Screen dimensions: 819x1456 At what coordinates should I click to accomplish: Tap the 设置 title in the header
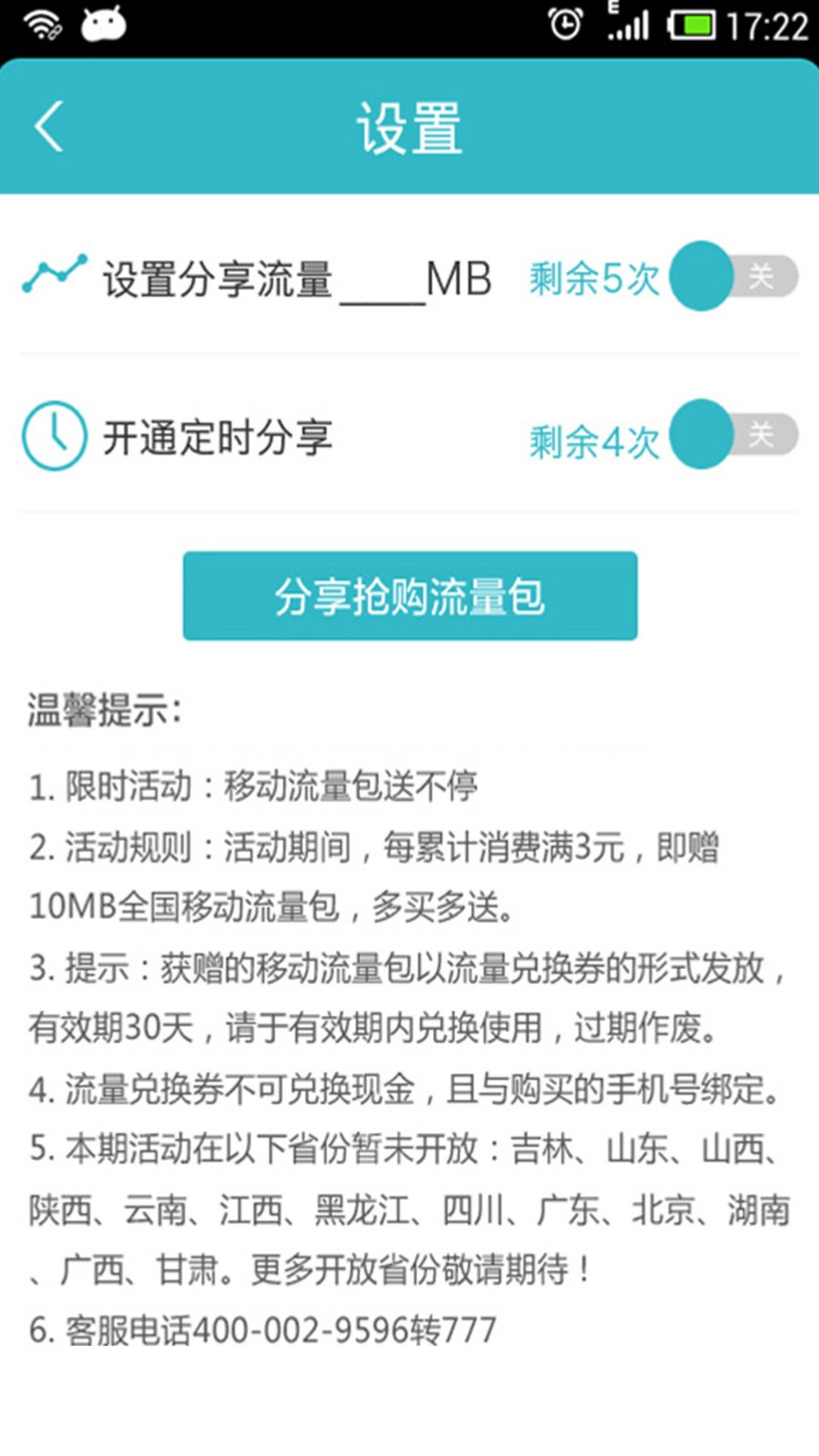click(x=409, y=127)
